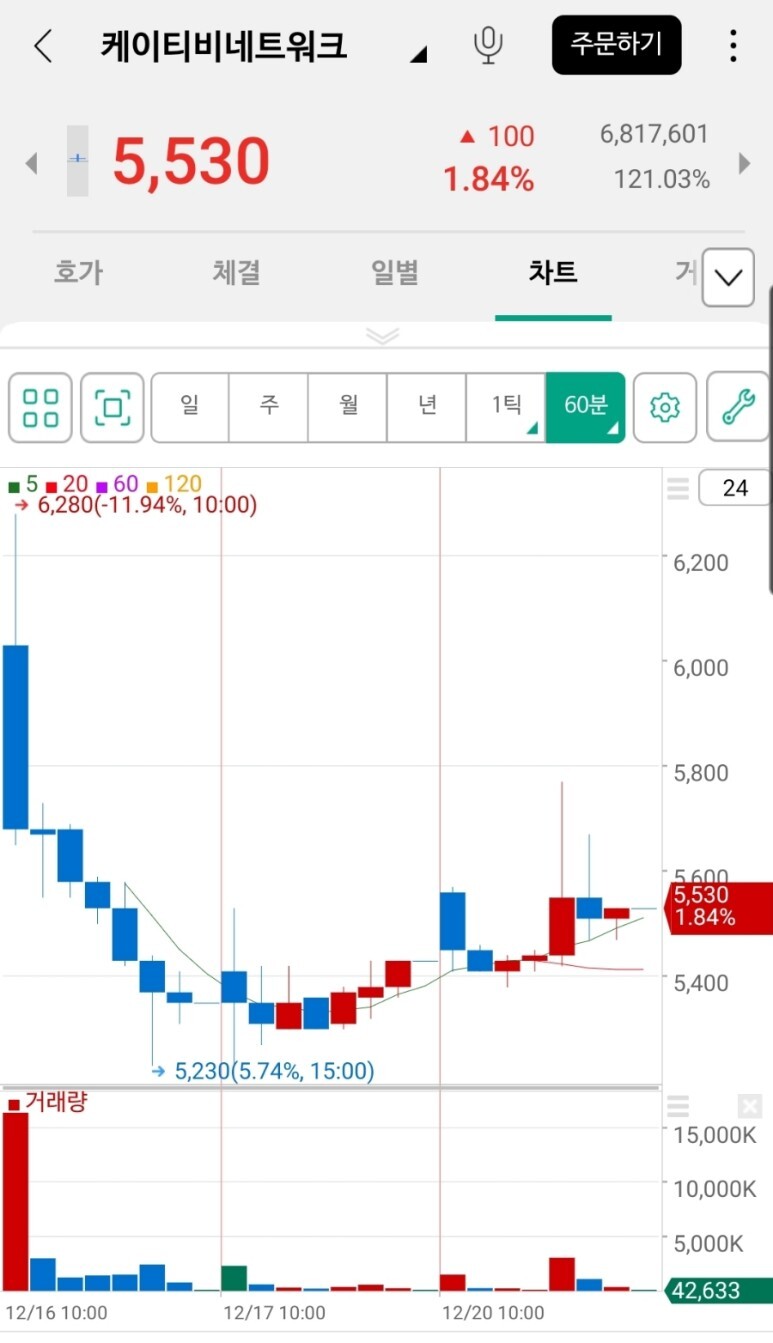Switch to the 체결 tab
The width and height of the screenshot is (773, 1343).
click(236, 273)
